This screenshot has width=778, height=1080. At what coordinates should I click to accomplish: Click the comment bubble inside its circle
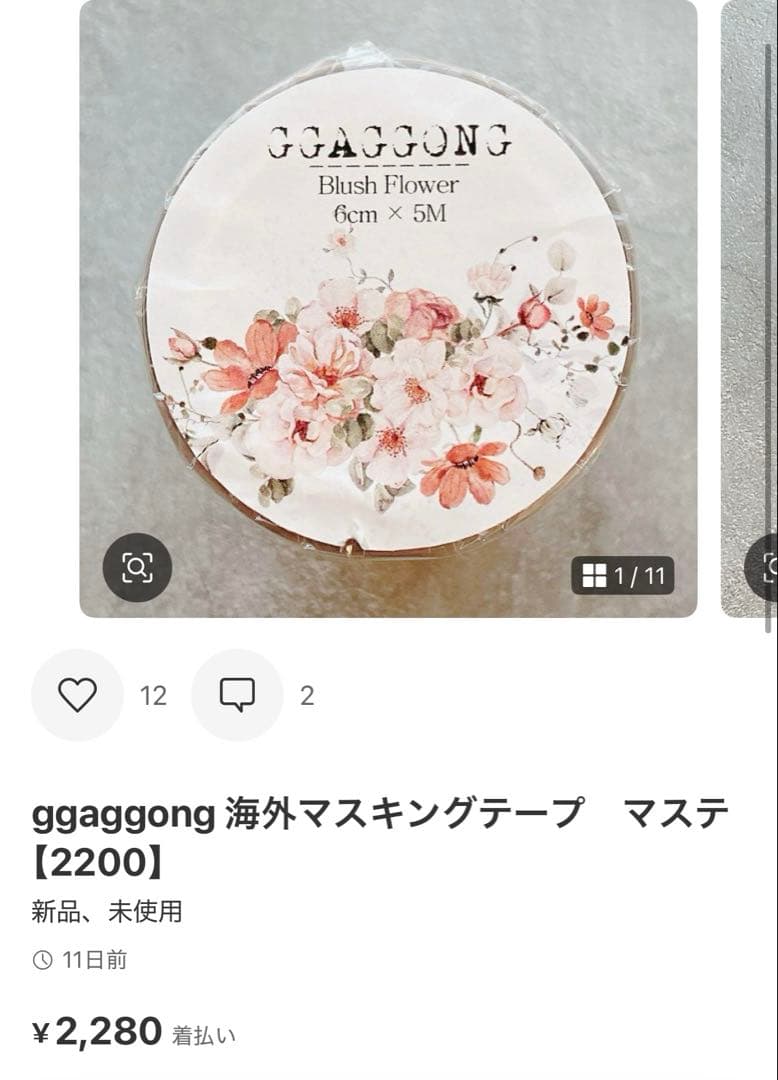[x=235, y=694]
